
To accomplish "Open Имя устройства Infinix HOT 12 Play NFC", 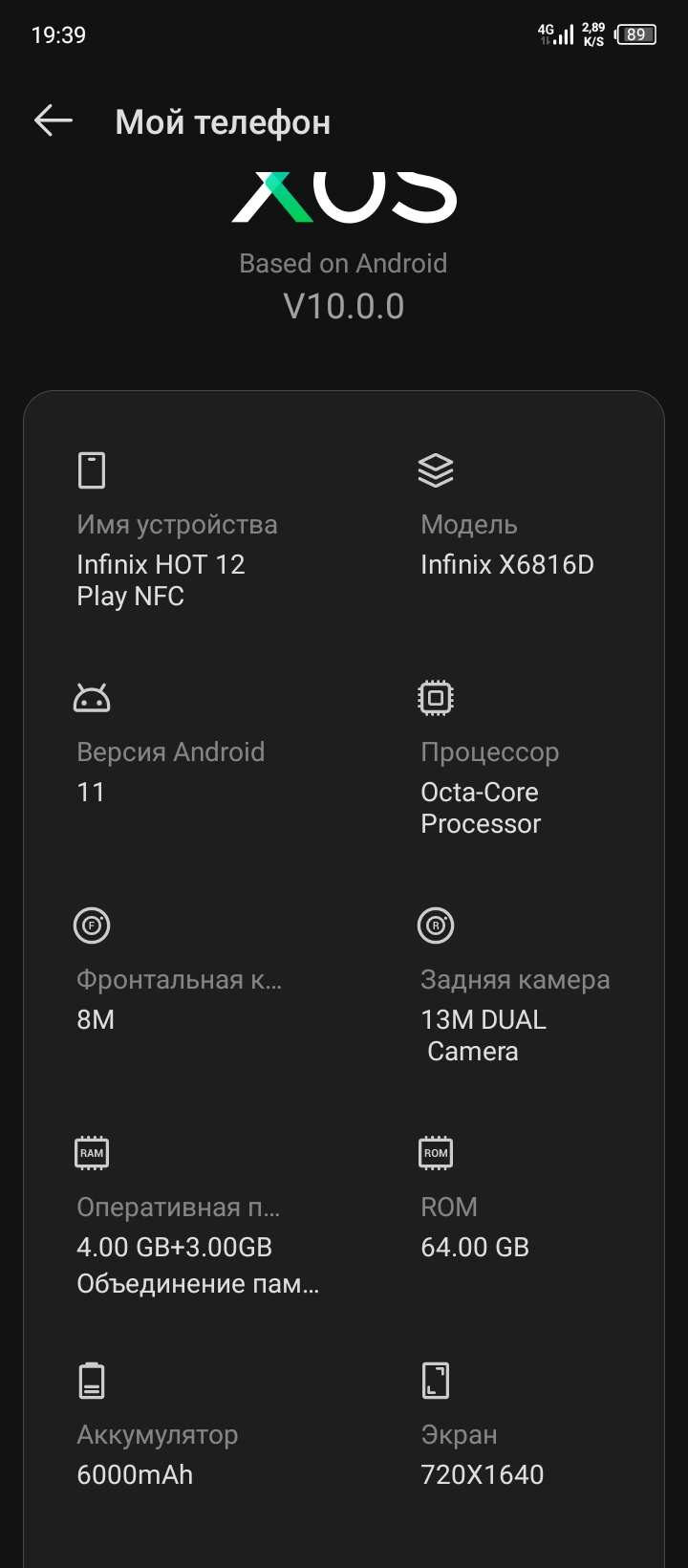I will click(x=191, y=532).
